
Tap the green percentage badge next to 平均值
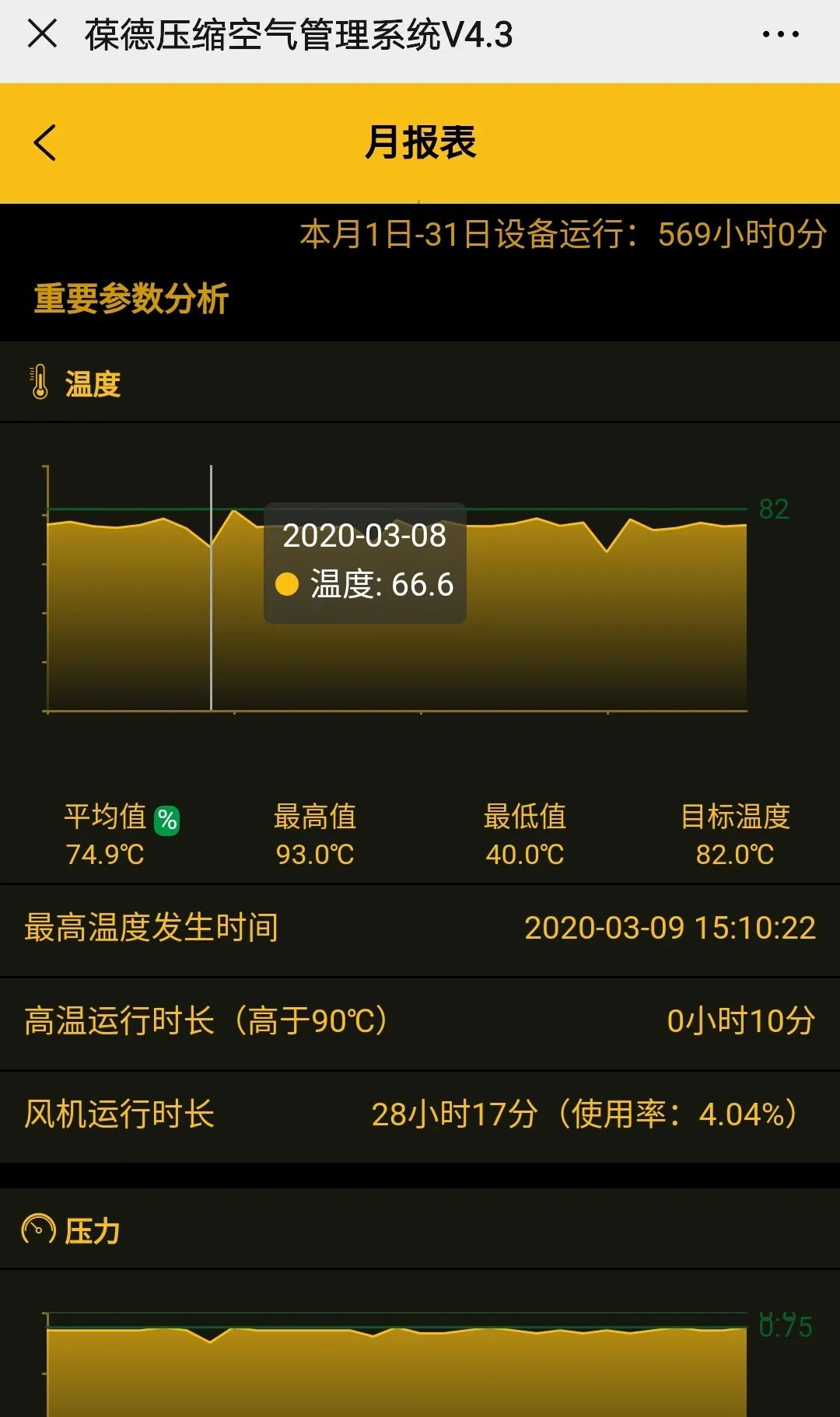point(166,818)
